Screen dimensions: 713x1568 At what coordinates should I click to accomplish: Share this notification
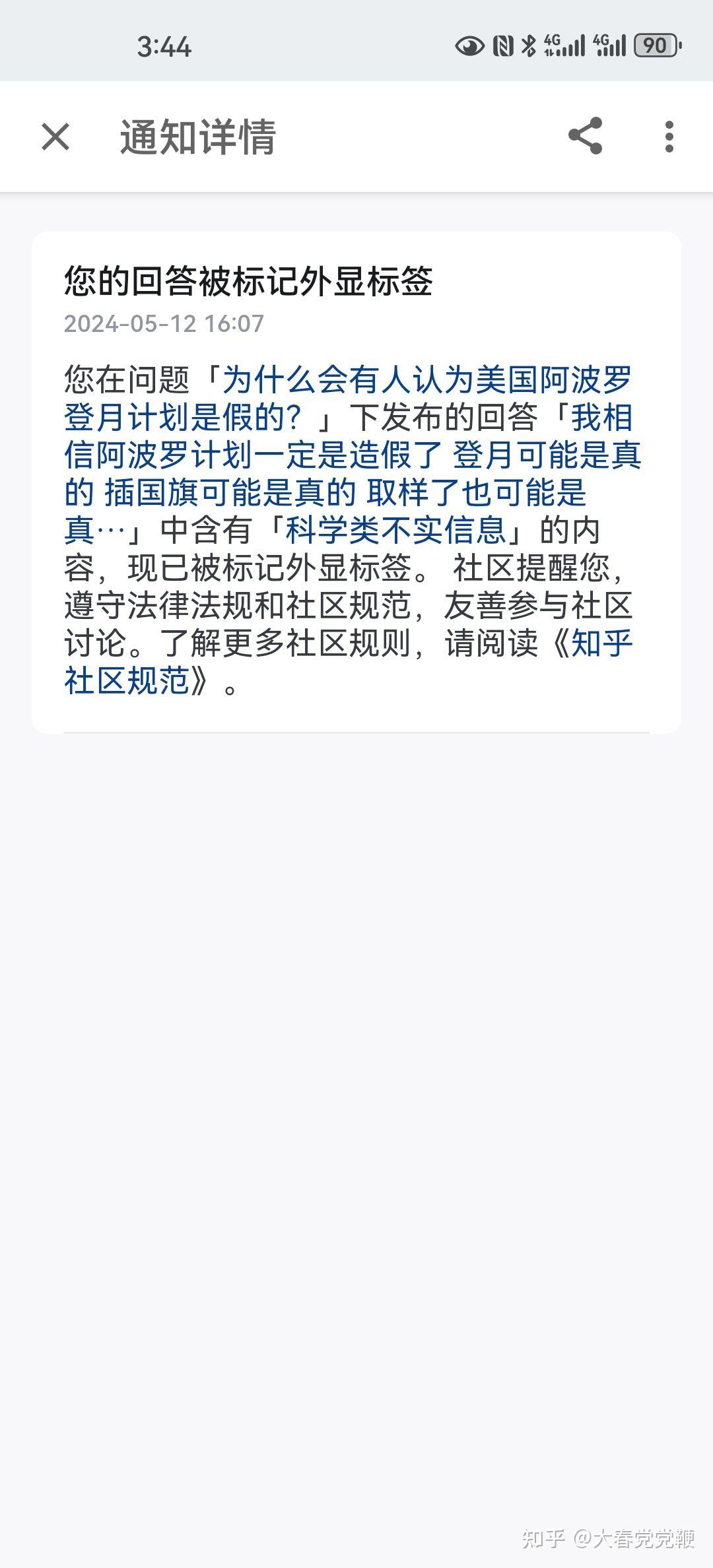point(585,136)
